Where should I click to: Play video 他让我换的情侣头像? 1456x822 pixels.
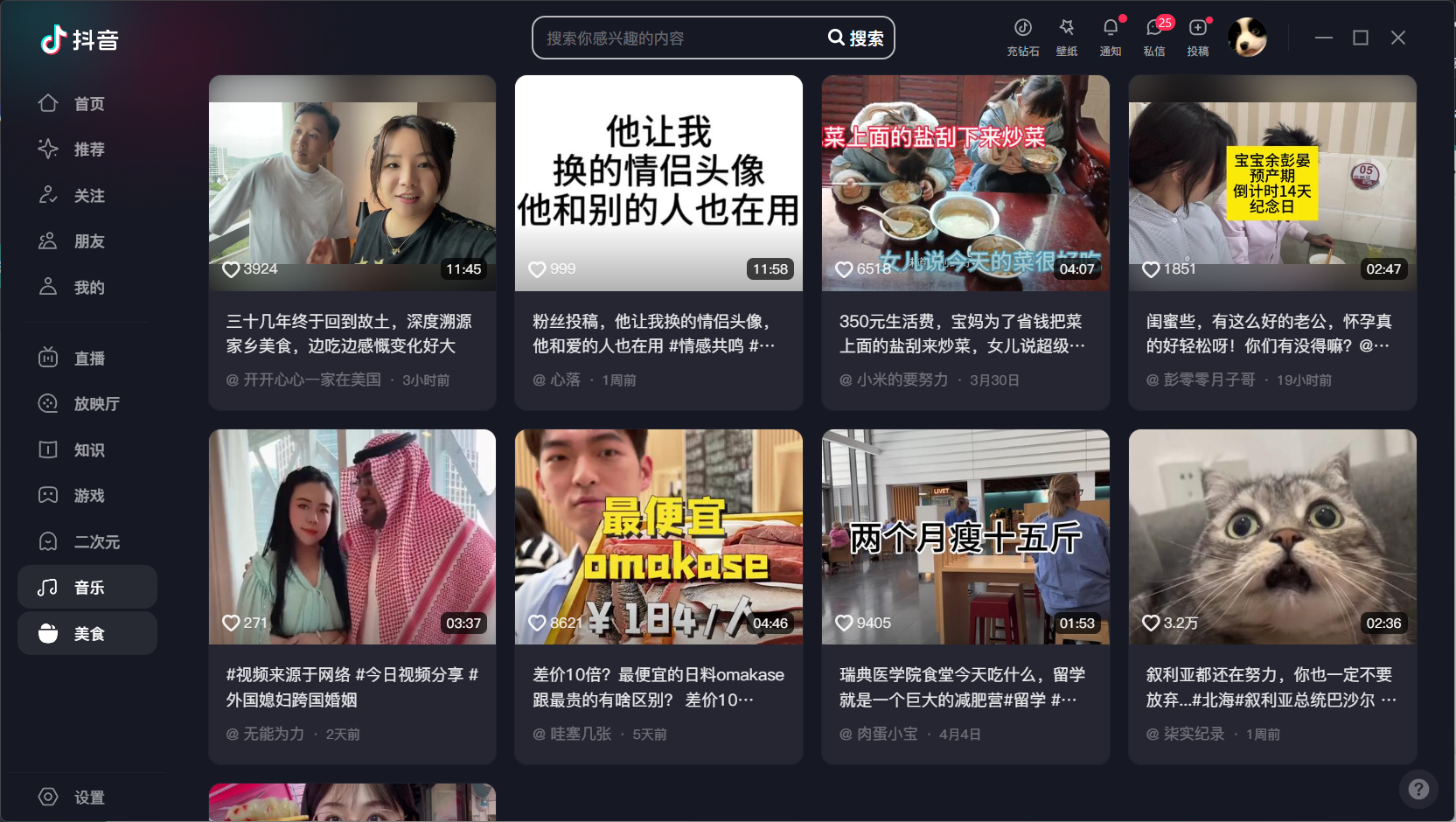click(x=658, y=183)
